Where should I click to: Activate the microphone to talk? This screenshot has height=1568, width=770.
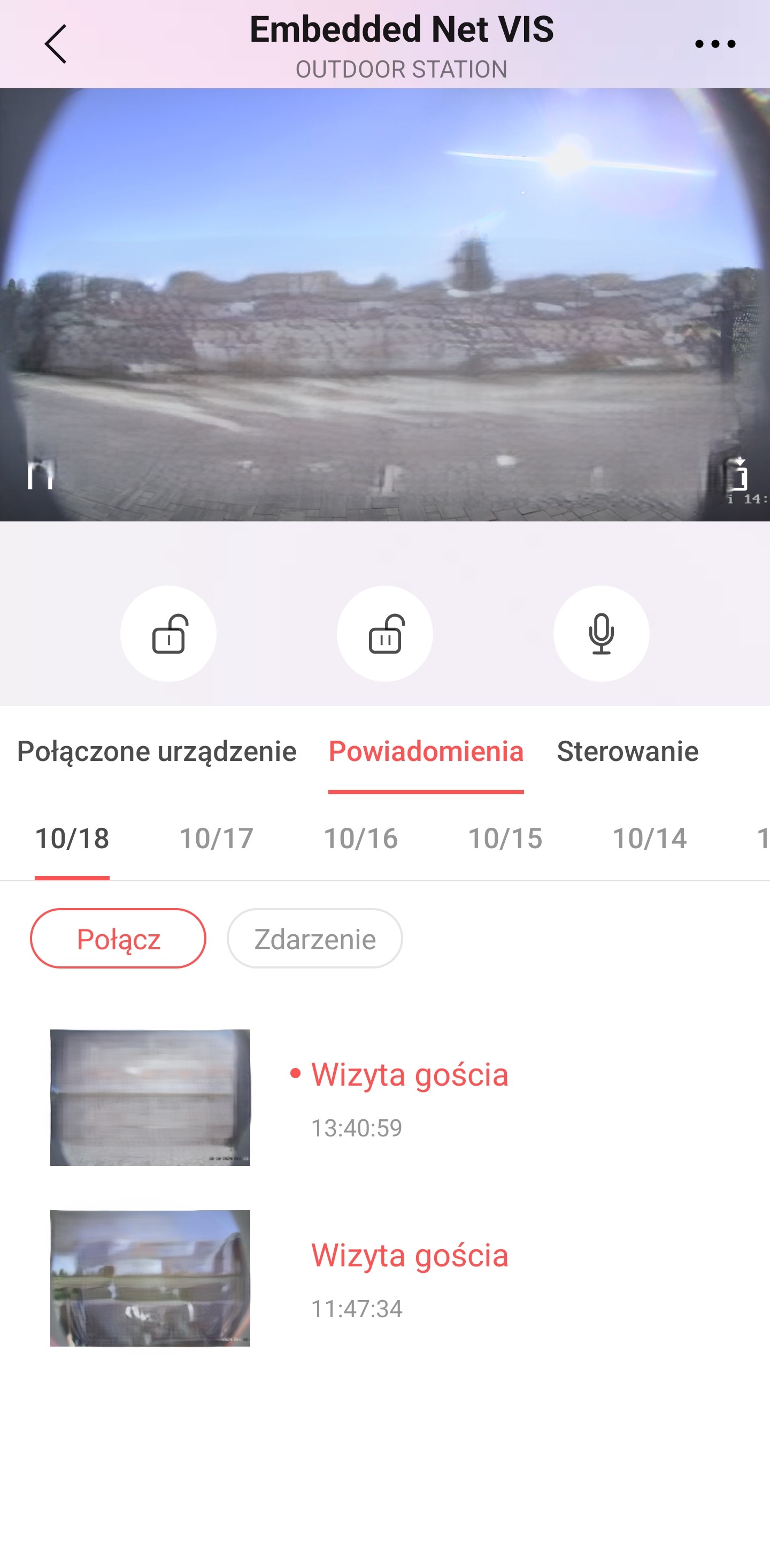tap(601, 634)
